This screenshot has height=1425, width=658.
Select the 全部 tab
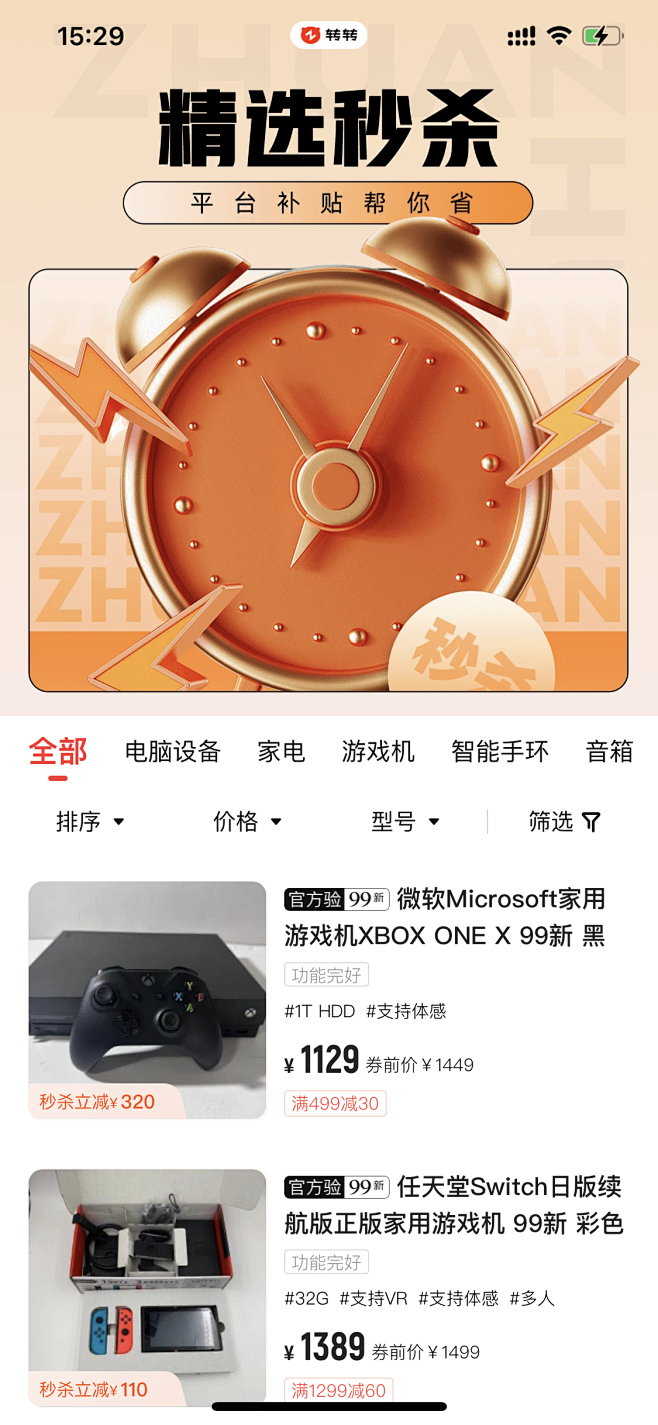click(58, 752)
